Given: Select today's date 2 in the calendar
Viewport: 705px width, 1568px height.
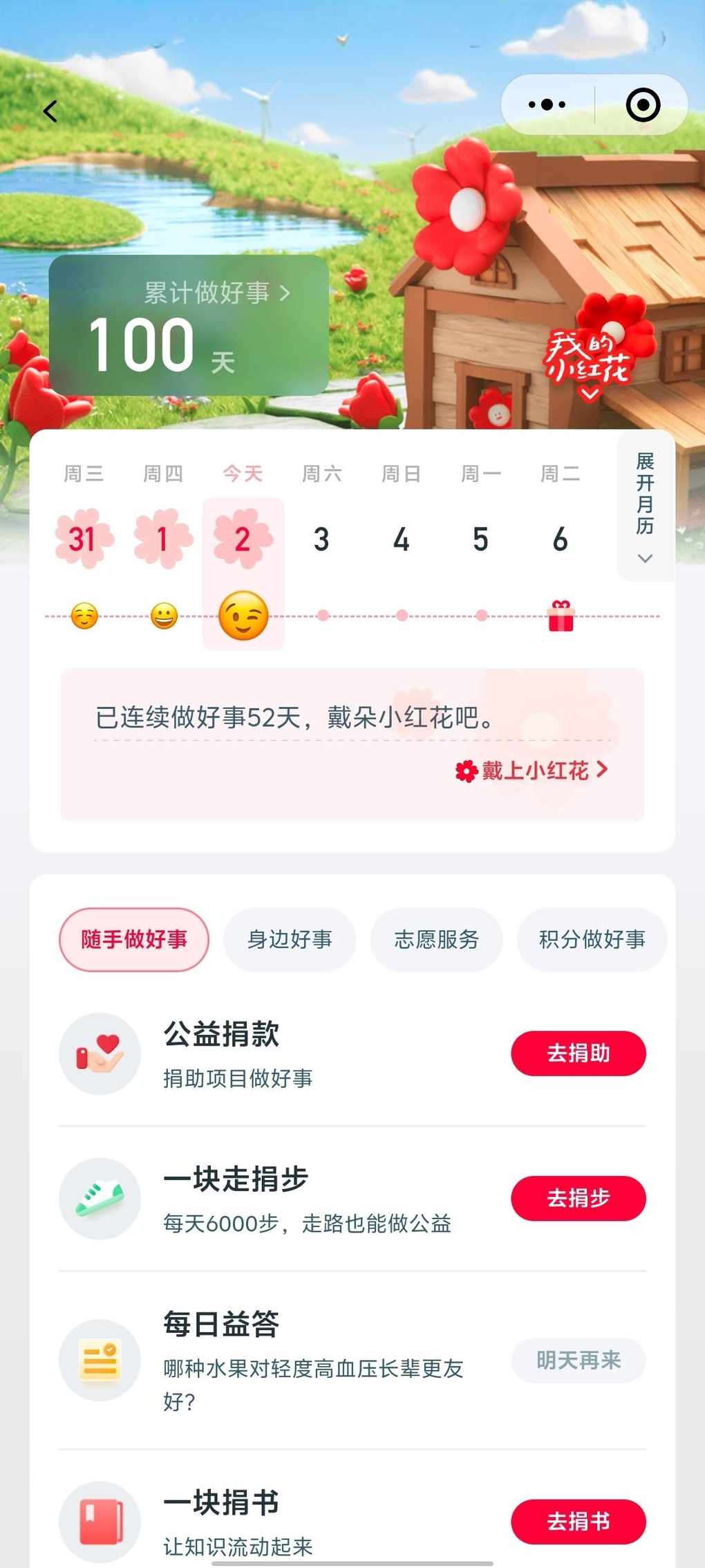Looking at the screenshot, I should 243,539.
